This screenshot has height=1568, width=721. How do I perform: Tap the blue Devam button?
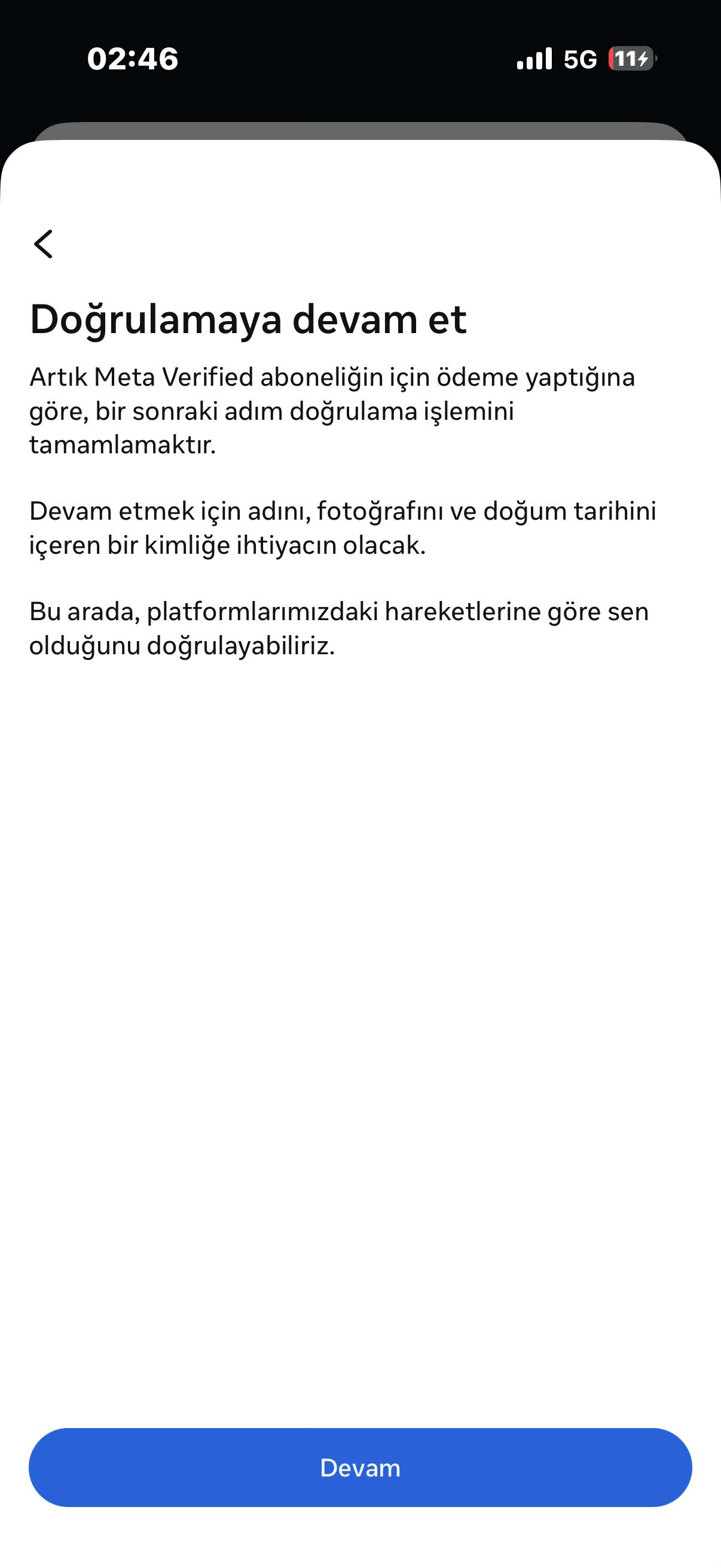[360, 1467]
